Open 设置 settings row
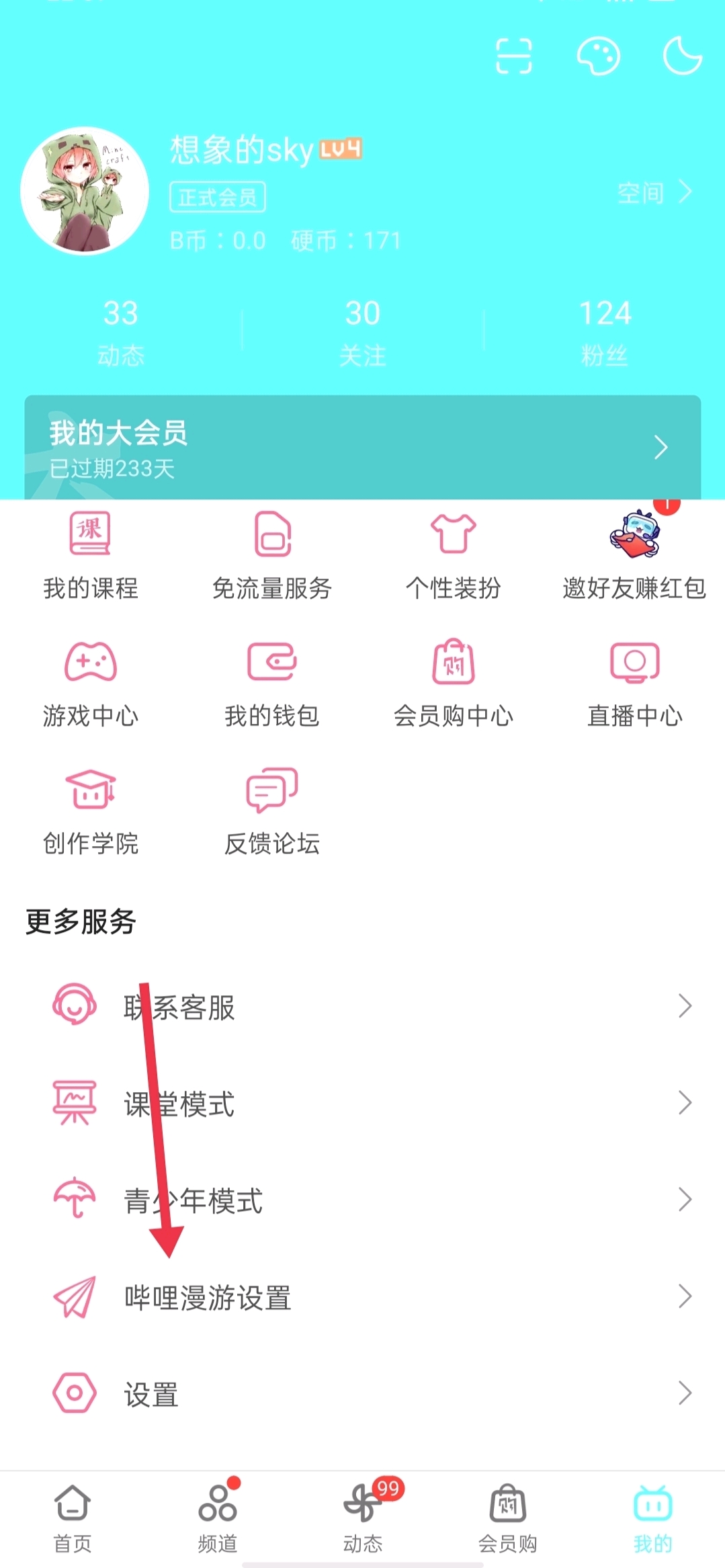The height and width of the screenshot is (1568, 725). click(x=362, y=1394)
